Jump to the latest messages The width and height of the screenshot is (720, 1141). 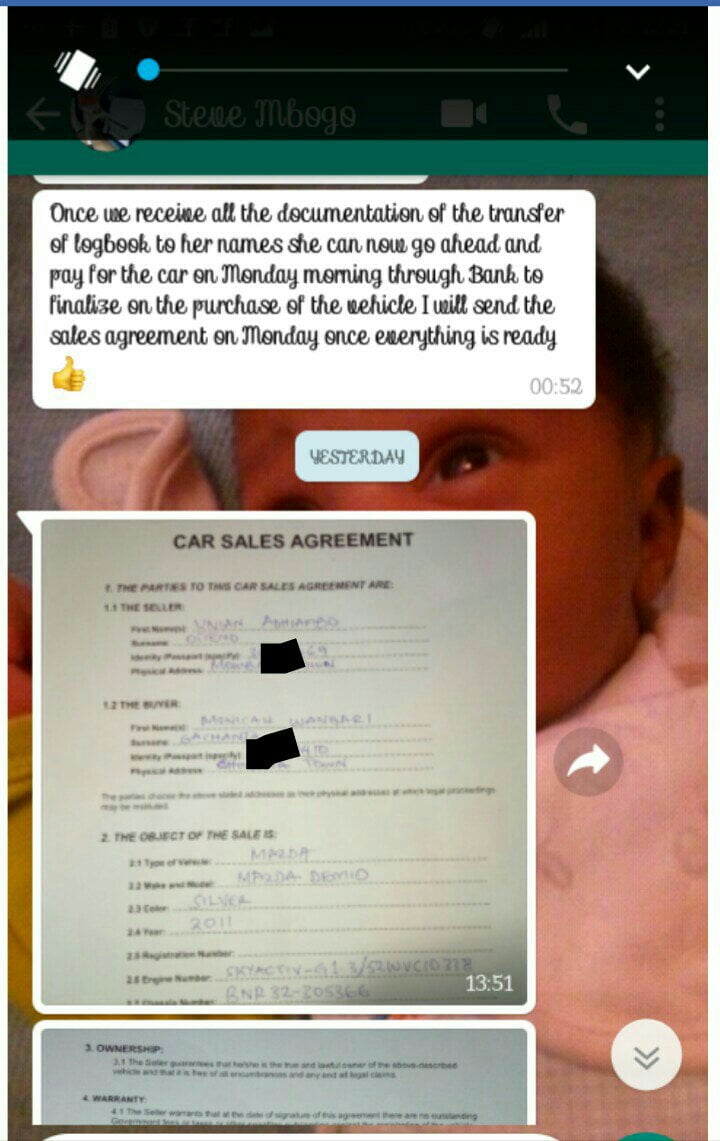pos(646,1055)
